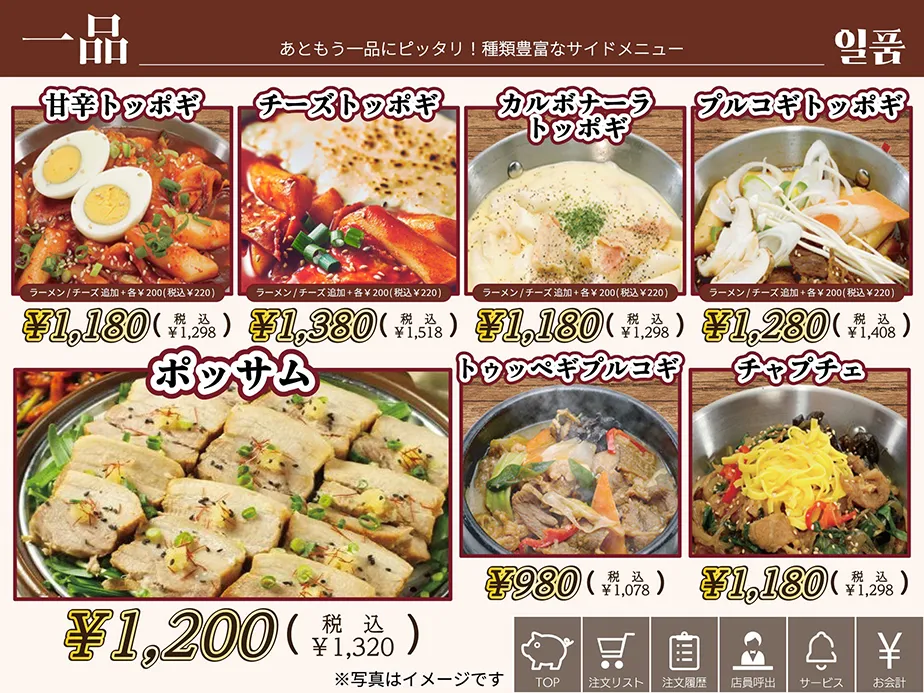This screenshot has height=693, width=924.
Task: Request the bill with お会計
Action: pos(889,655)
